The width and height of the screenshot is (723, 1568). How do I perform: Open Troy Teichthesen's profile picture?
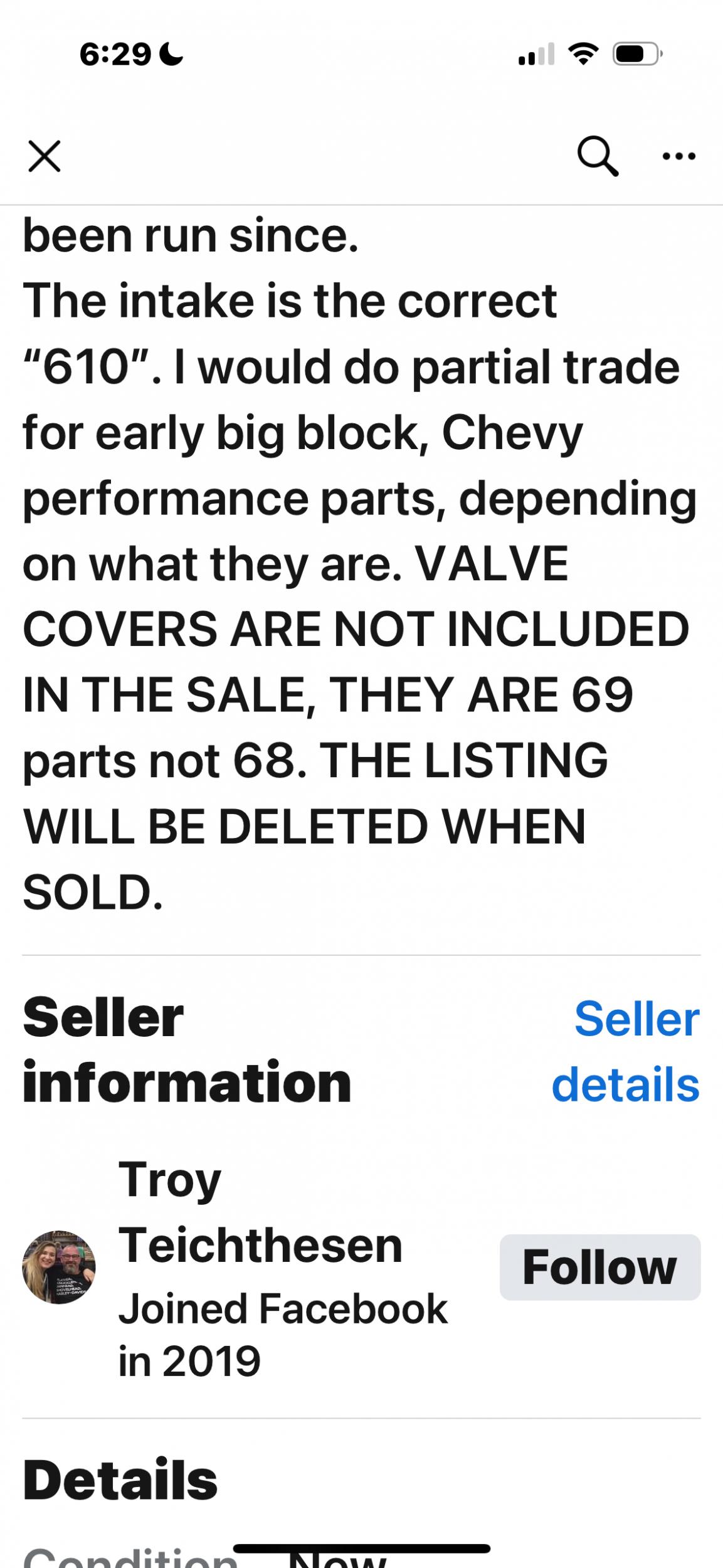point(59,1268)
